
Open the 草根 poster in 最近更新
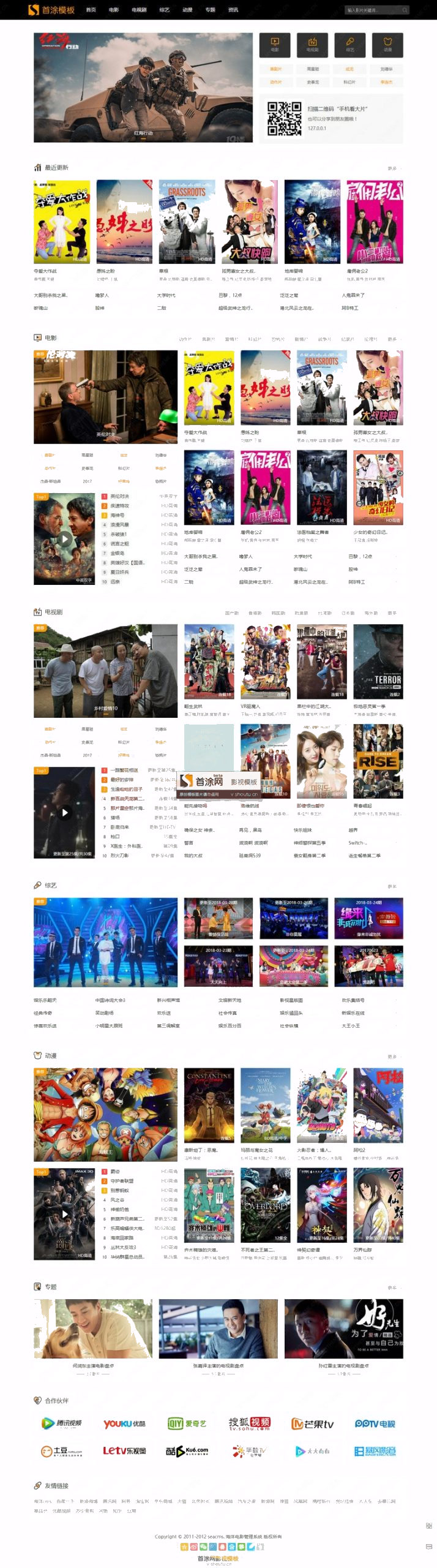[187, 221]
